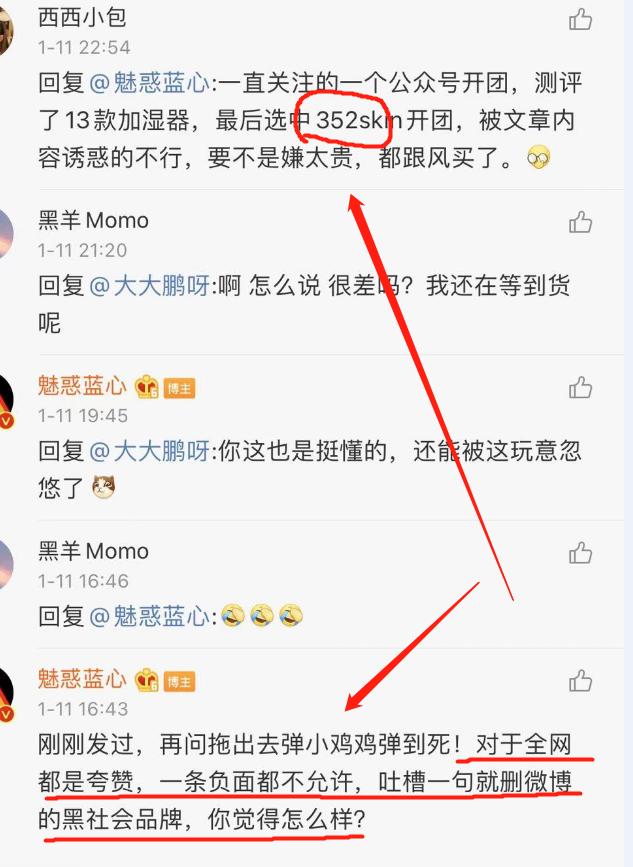Open the 西西小包 username profile
The image size is (633, 867).
[x=82, y=18]
